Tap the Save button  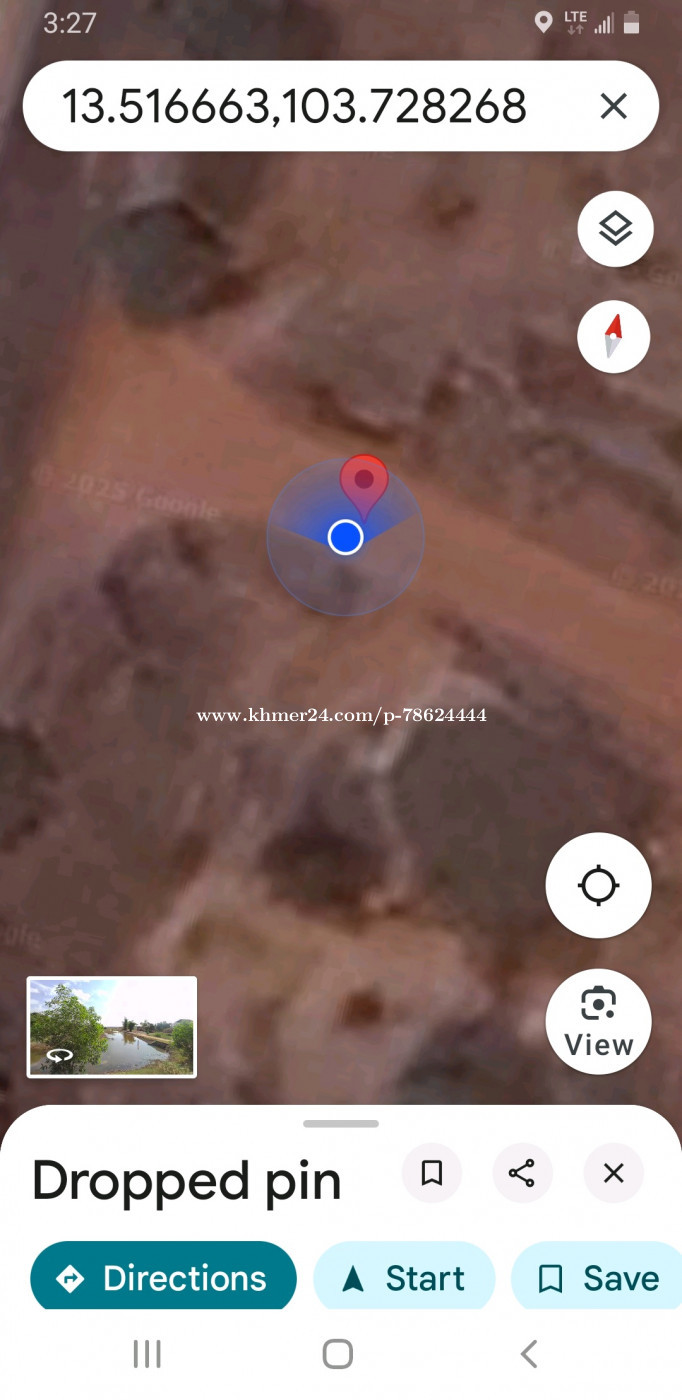(x=598, y=1277)
